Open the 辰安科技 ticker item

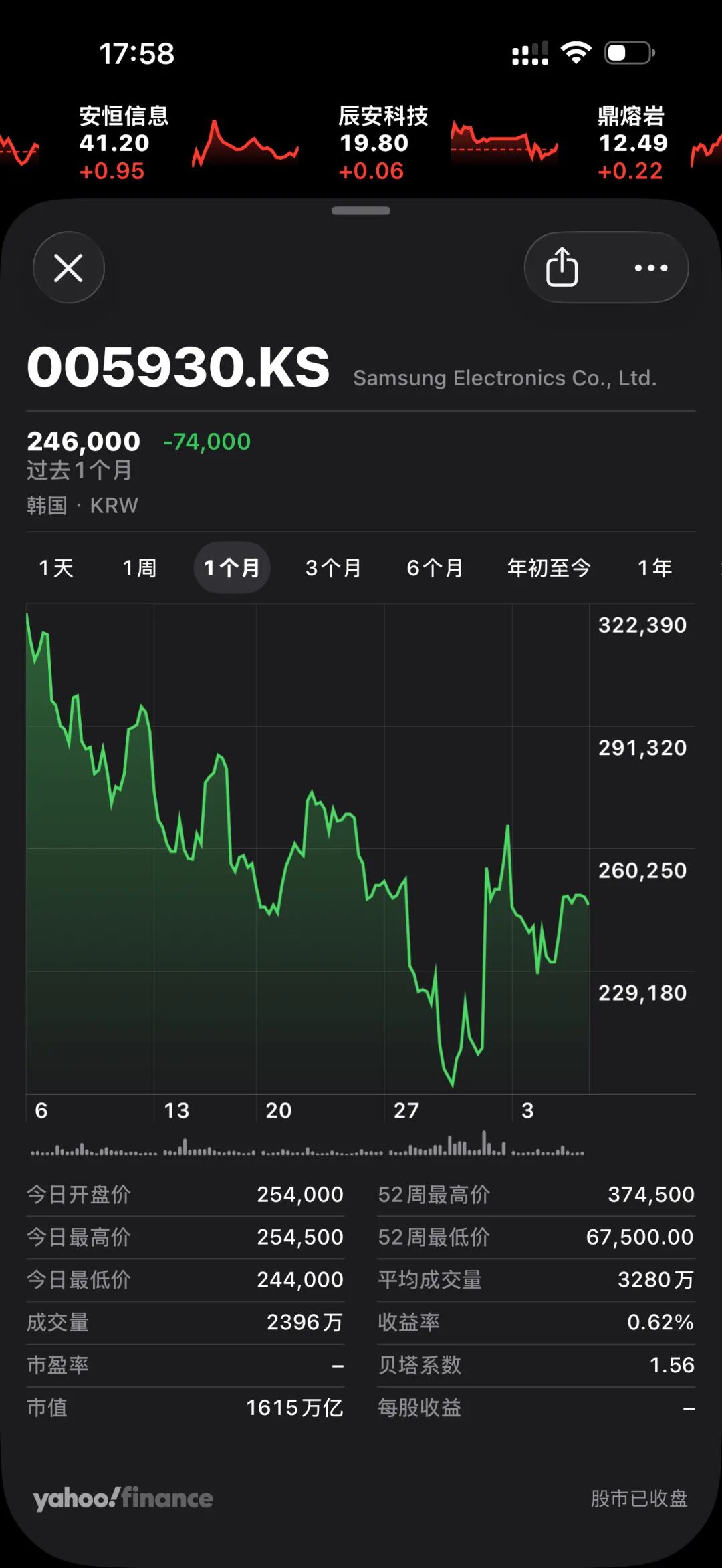point(448,143)
